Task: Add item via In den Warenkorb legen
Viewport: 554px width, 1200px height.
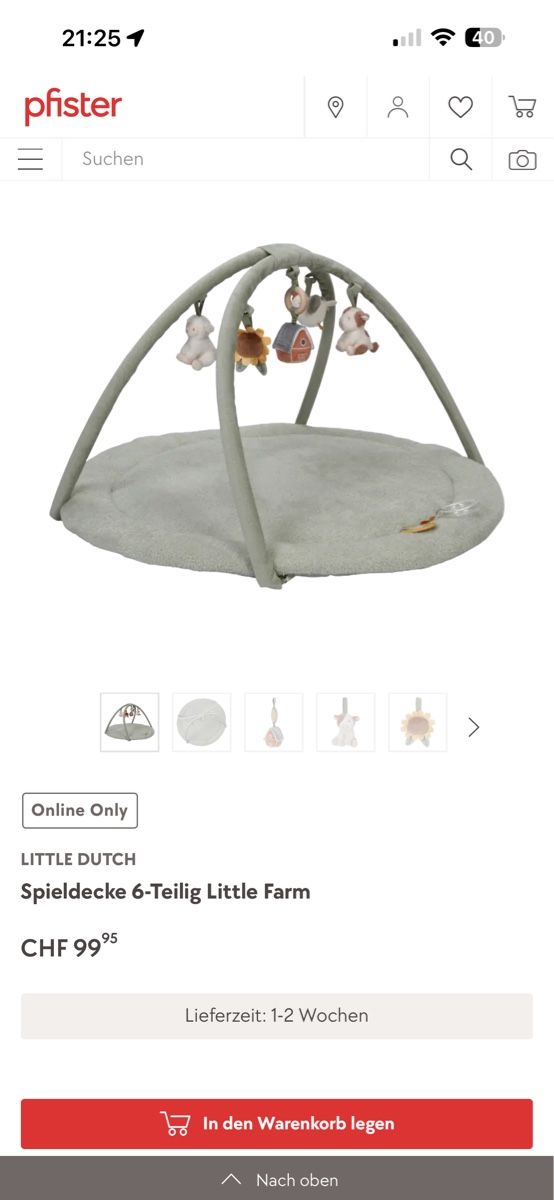Action: click(277, 1124)
